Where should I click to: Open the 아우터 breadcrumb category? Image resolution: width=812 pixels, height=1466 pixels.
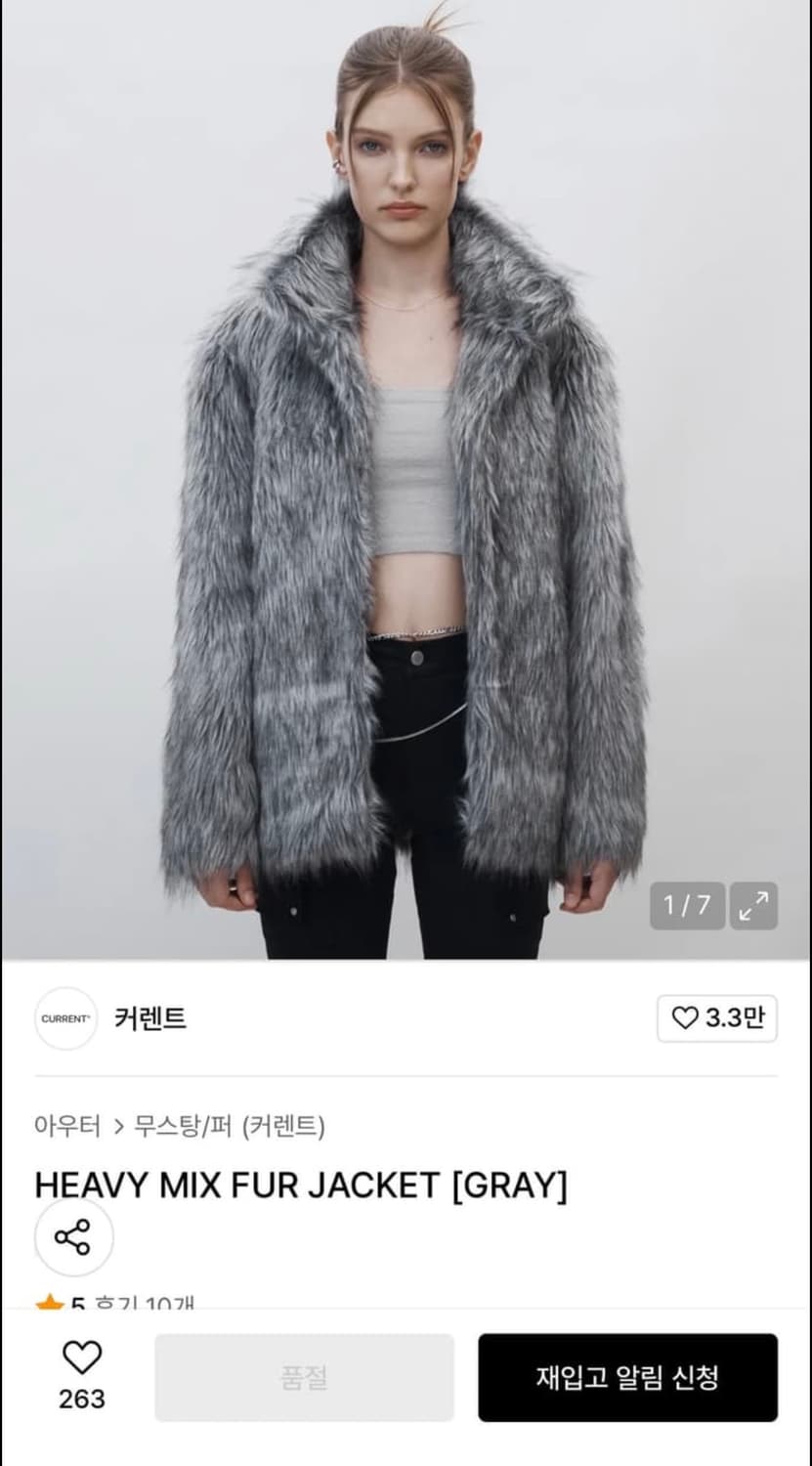[x=66, y=1126]
